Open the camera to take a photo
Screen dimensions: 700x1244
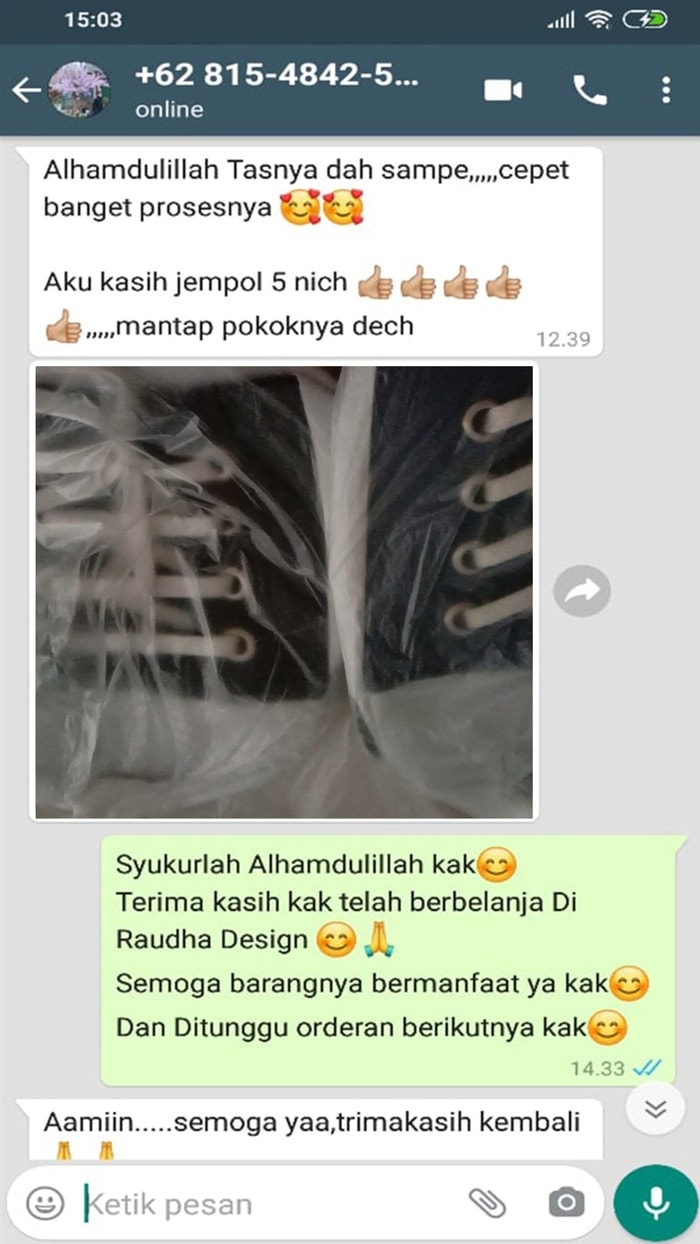(x=566, y=1203)
